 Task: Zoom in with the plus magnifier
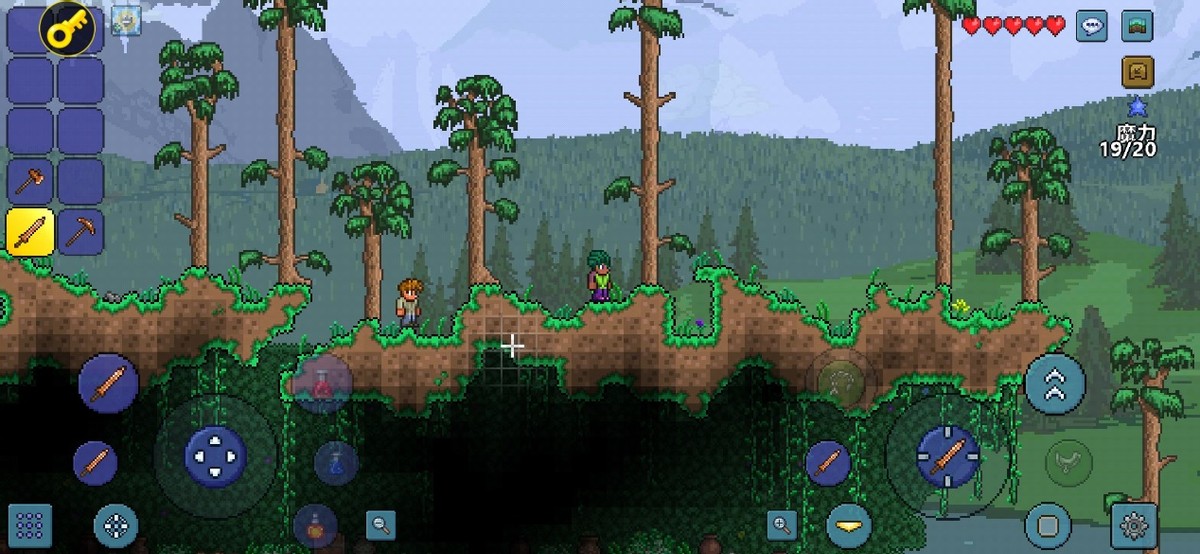pyautogui.click(x=782, y=523)
